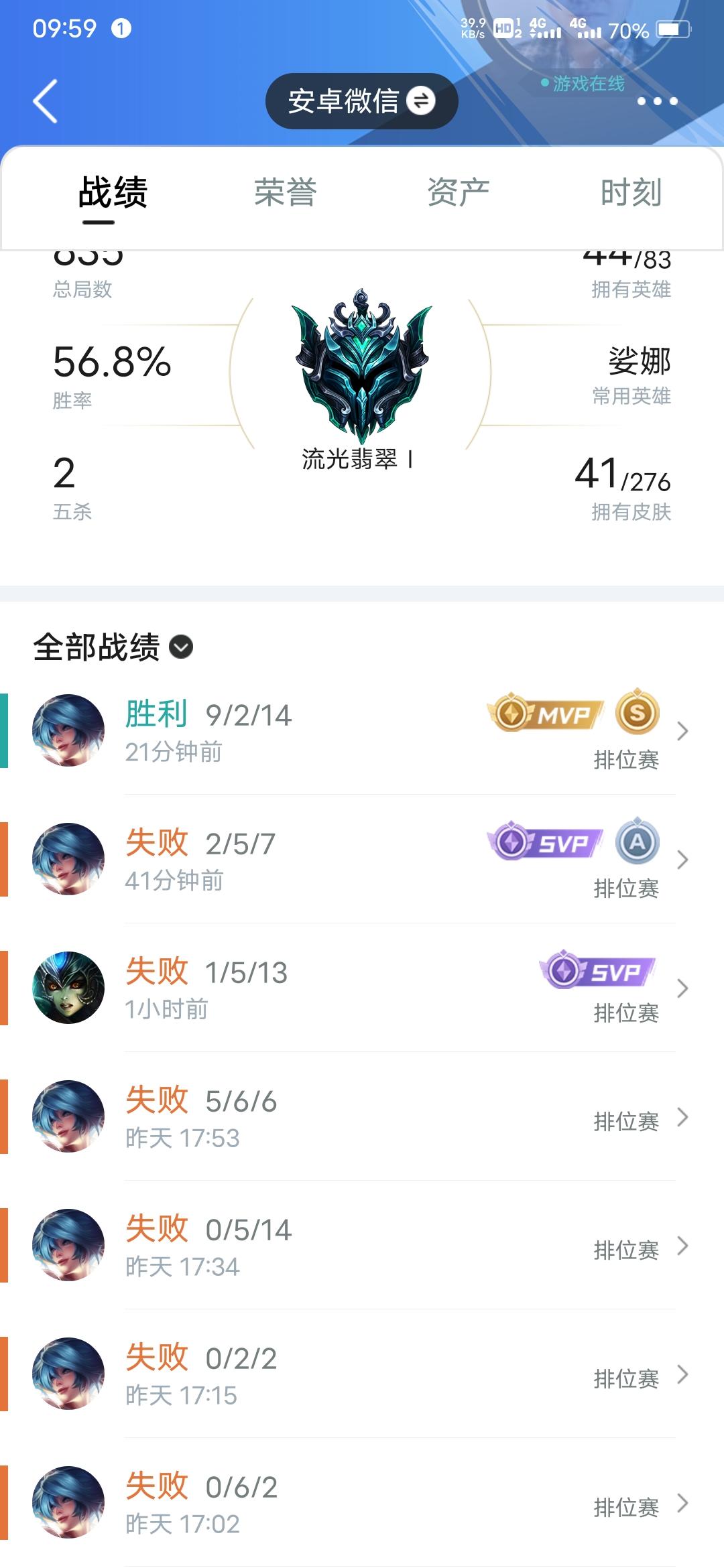The width and height of the screenshot is (724, 1568).
Task: Open the 失败 5/6/6 match from 昨天 17:53
Action: tap(362, 1116)
